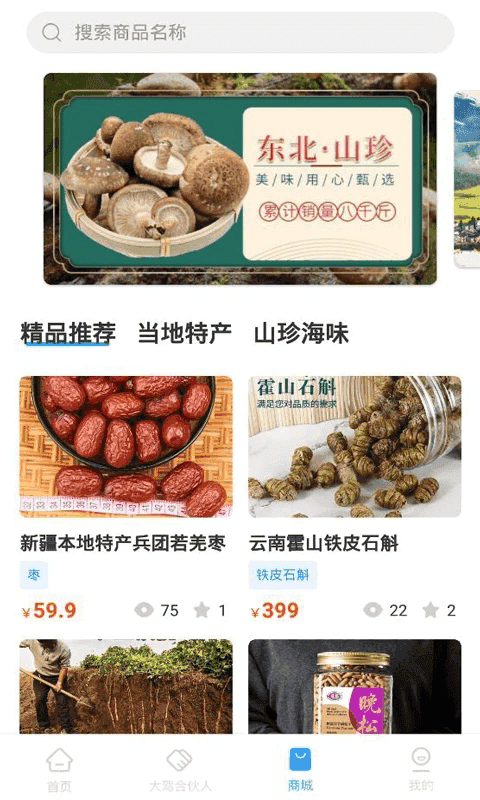
Task: Open the 大驾合伙人 tab
Action: (180, 769)
